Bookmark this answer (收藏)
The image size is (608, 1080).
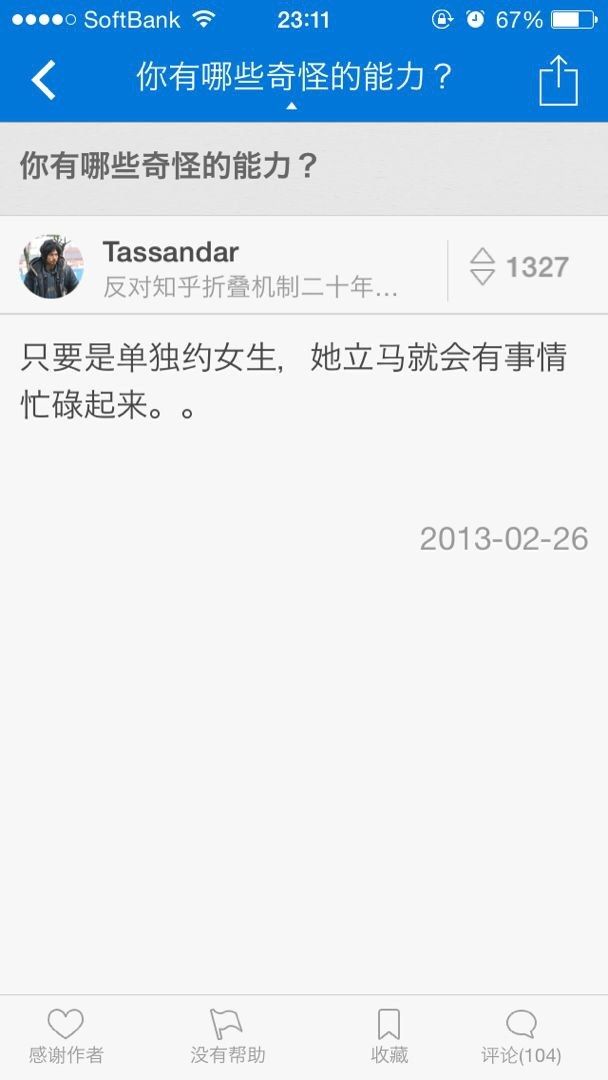(389, 1037)
